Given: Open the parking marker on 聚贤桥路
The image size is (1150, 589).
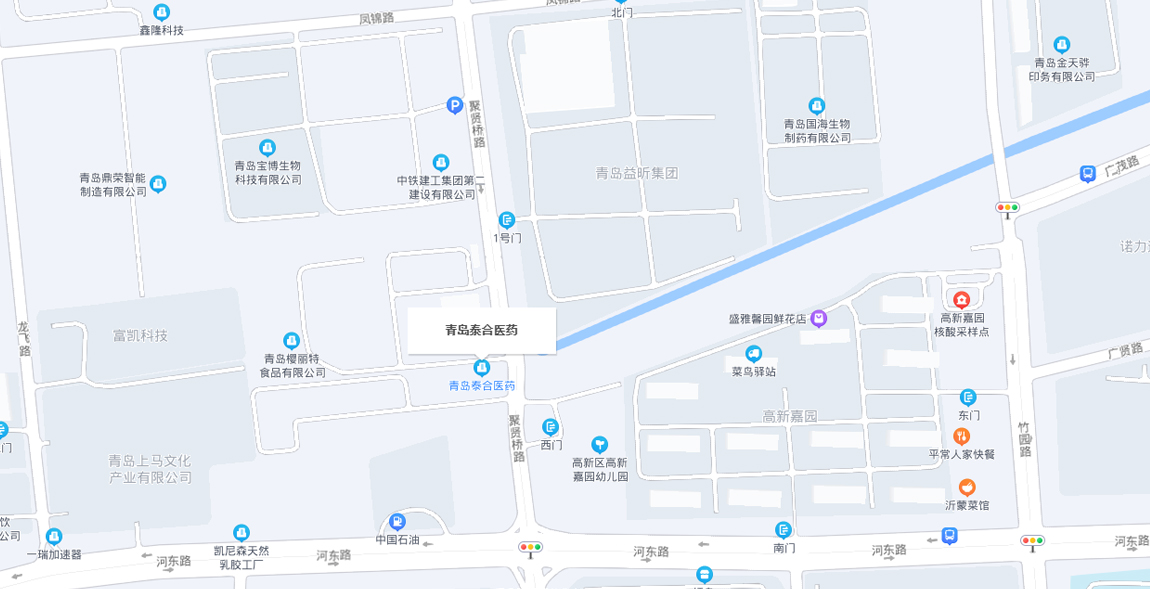Looking at the screenshot, I should click(455, 105).
